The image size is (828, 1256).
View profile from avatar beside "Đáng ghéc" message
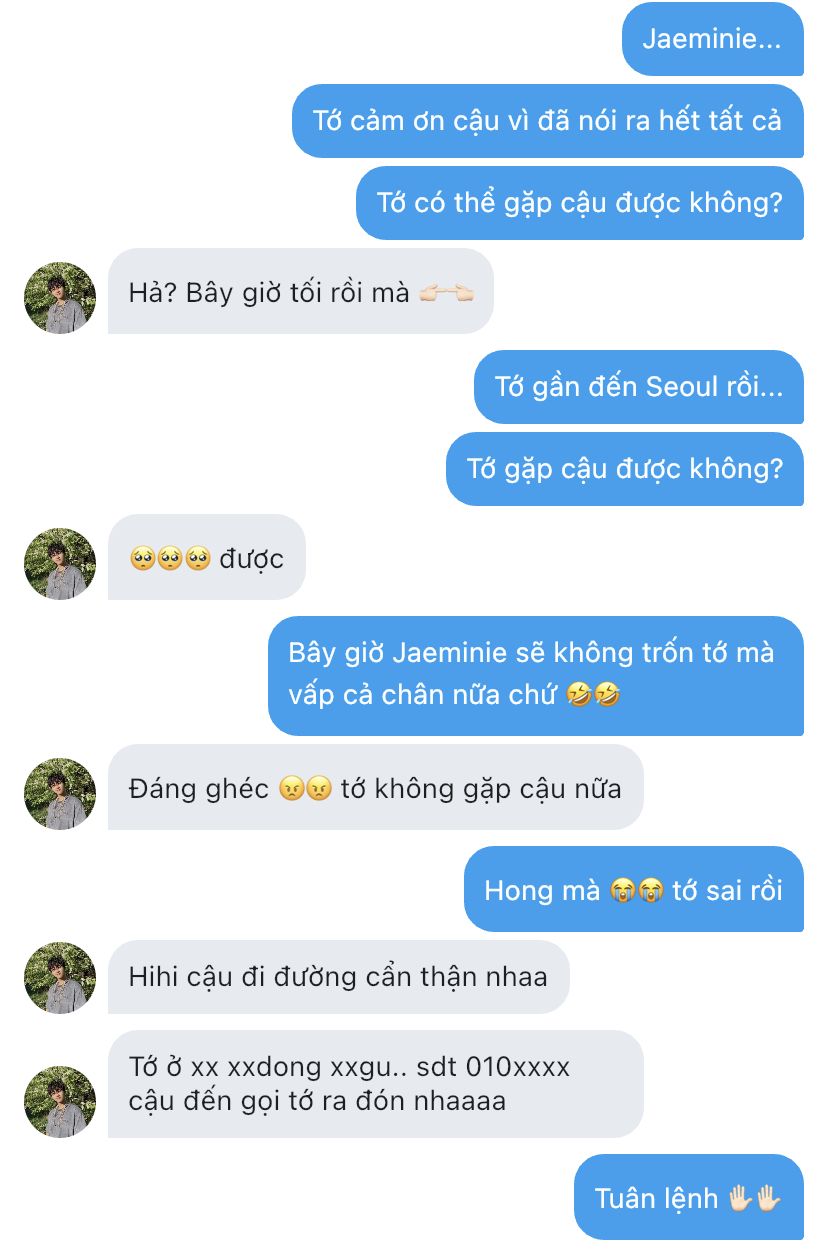(60, 794)
